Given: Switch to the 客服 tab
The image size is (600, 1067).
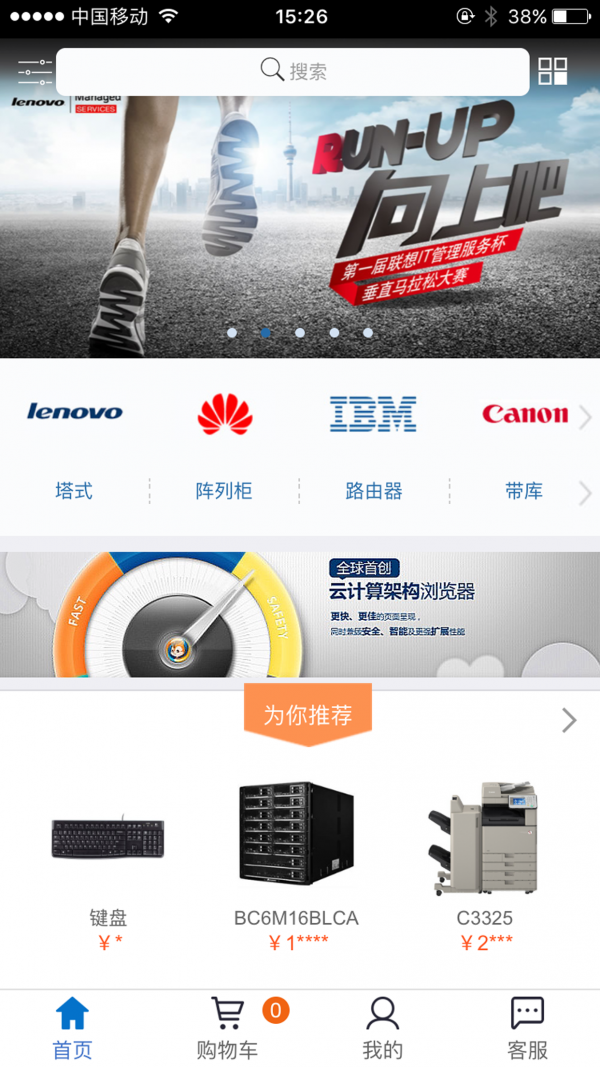Looking at the screenshot, I should point(527,1028).
